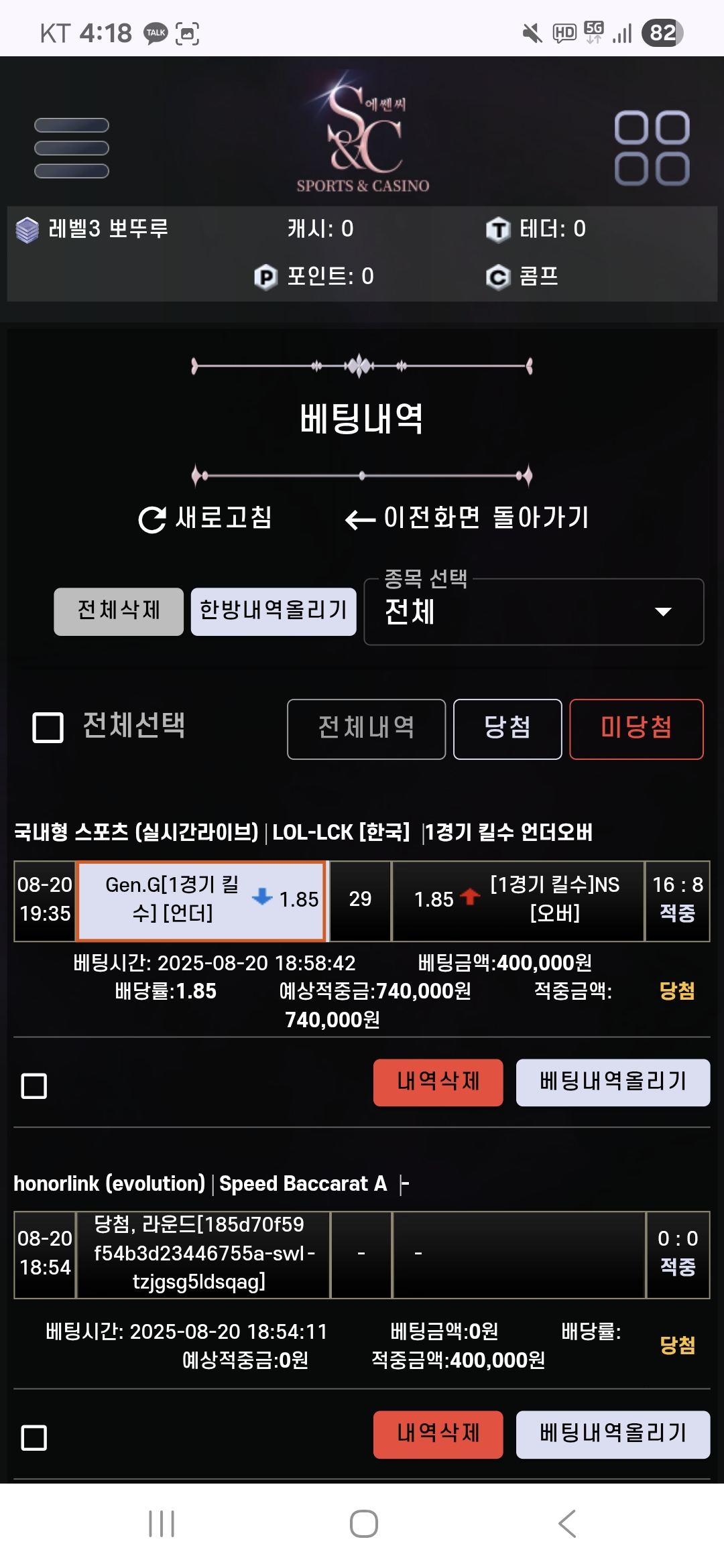
Task: Switch to the 미당첨 filter
Action: [636, 729]
